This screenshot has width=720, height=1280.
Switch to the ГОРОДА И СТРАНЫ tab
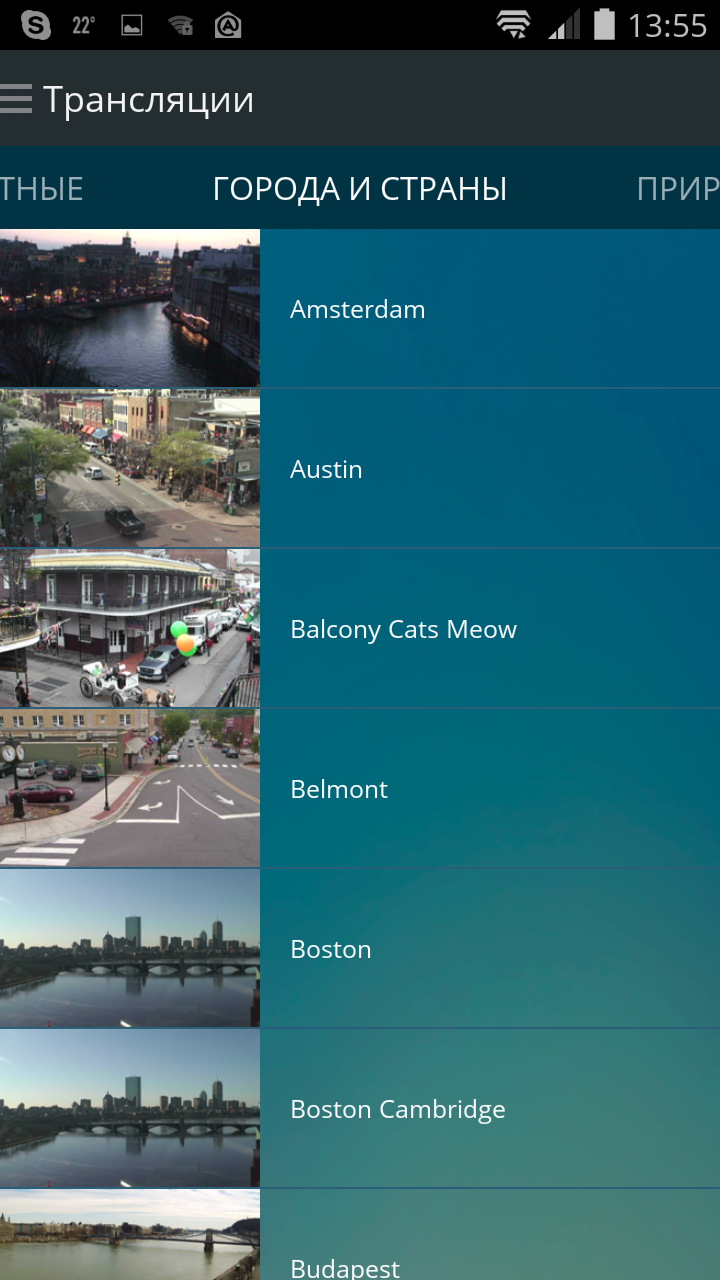click(x=360, y=189)
